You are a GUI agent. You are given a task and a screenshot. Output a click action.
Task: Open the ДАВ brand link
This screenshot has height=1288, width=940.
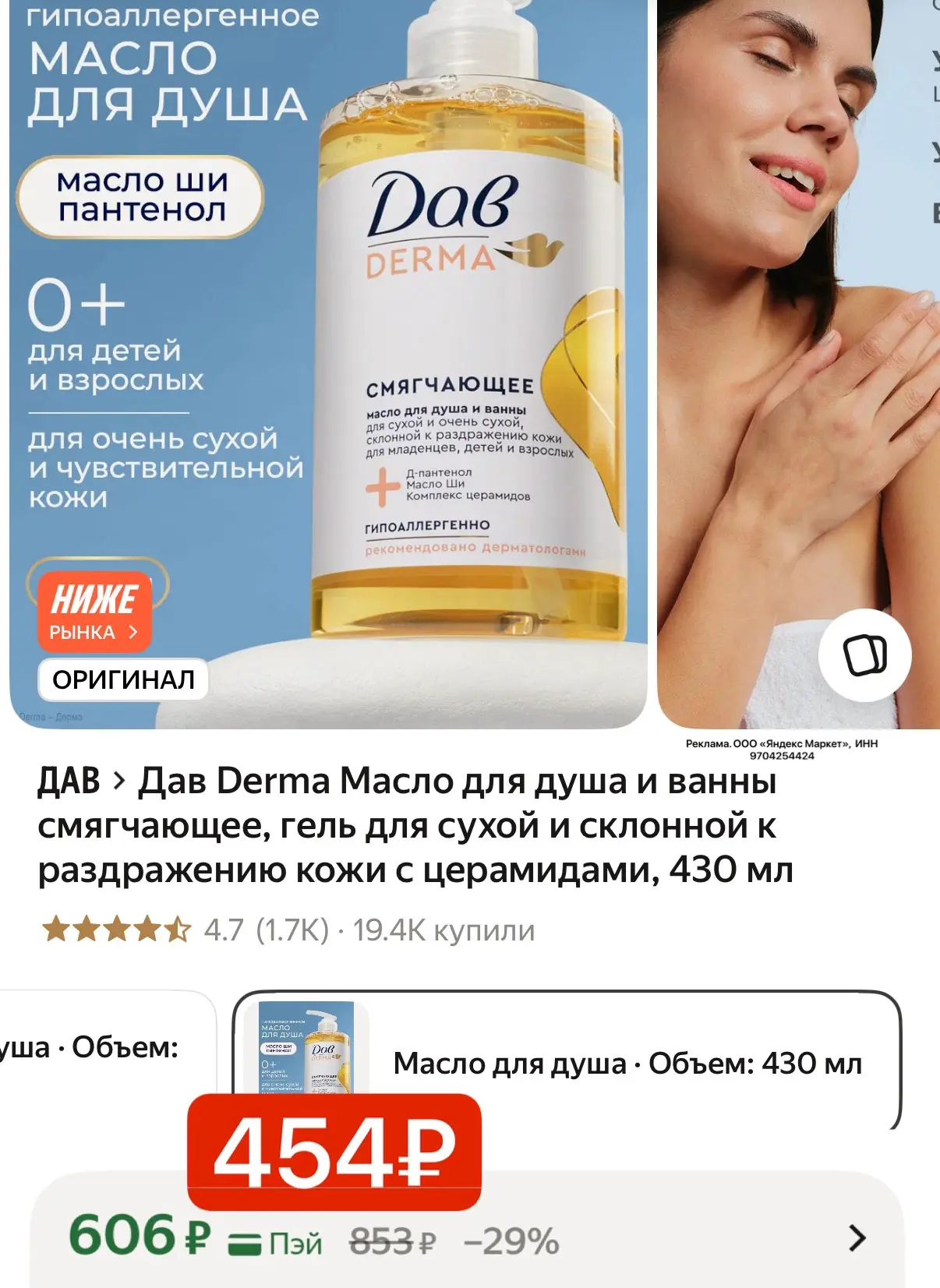click(x=69, y=781)
